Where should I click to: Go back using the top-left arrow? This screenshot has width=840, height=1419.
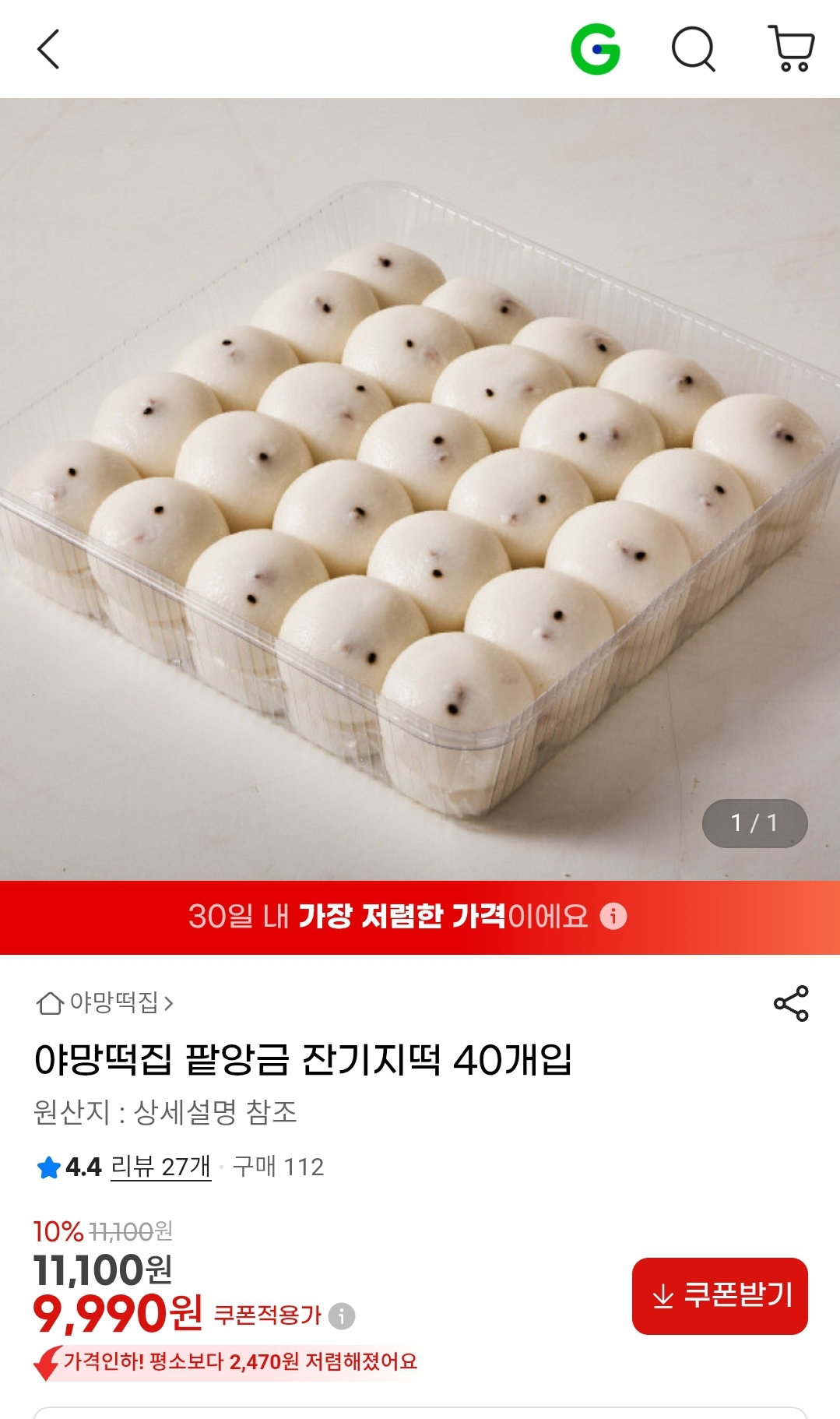pyautogui.click(x=48, y=50)
